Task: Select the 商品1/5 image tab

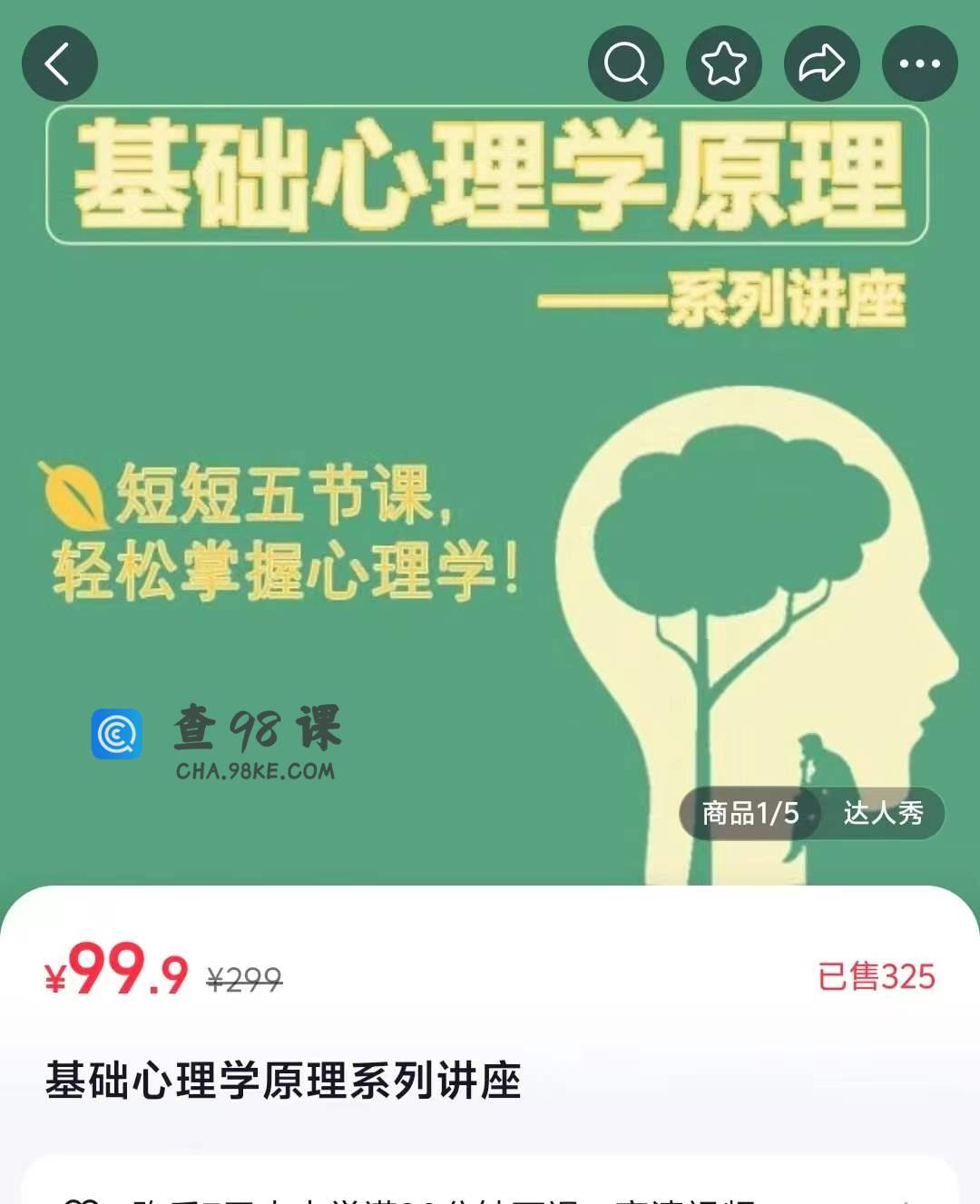Action: [750, 813]
